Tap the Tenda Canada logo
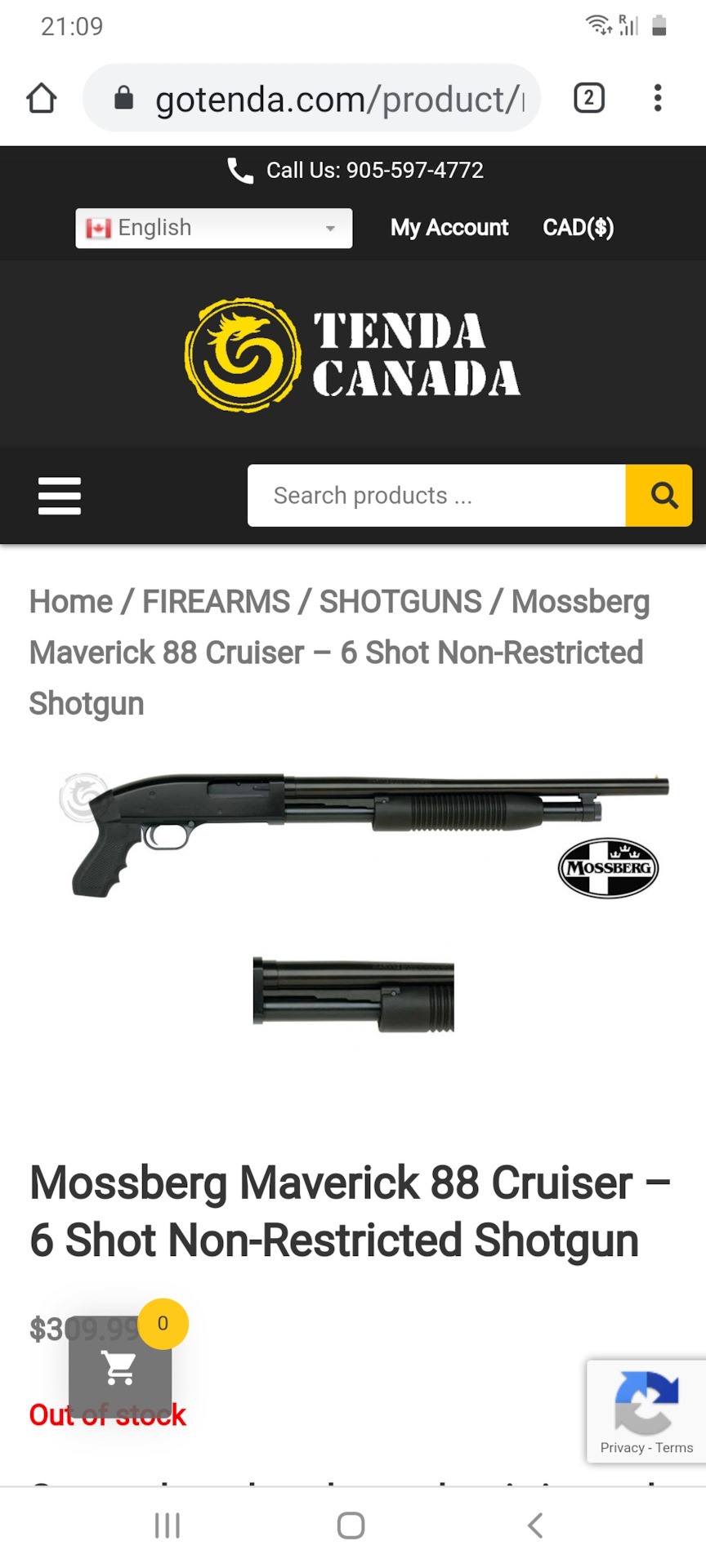This screenshot has height=1568, width=706. (x=353, y=354)
